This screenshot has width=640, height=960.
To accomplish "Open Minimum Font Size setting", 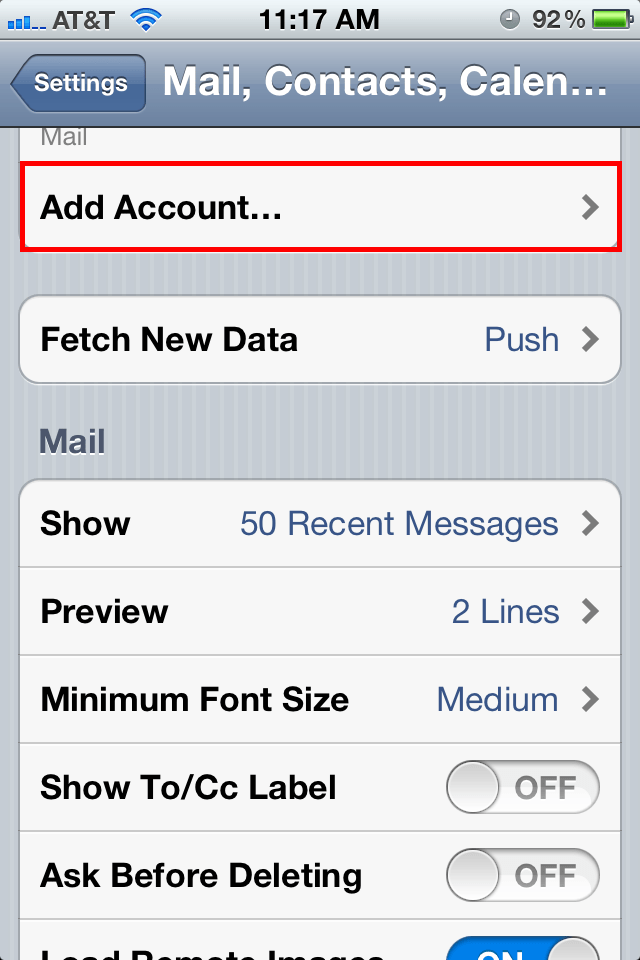I will coord(319,700).
